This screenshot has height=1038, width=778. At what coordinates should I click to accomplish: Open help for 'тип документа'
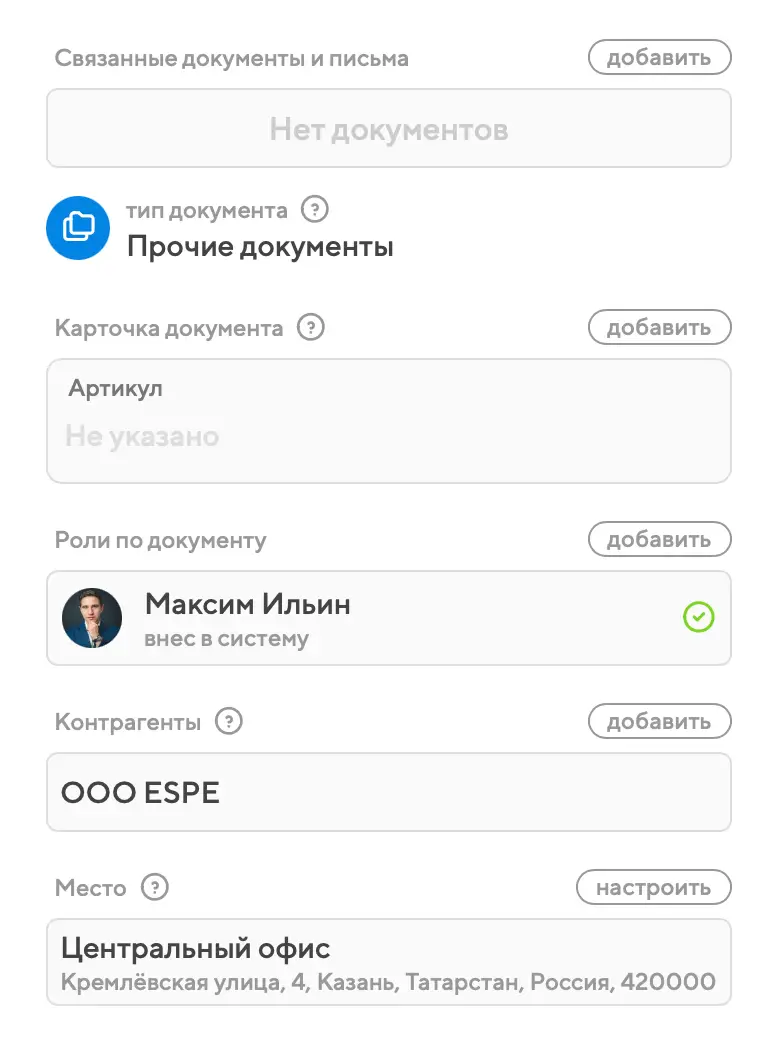pyautogui.click(x=315, y=210)
